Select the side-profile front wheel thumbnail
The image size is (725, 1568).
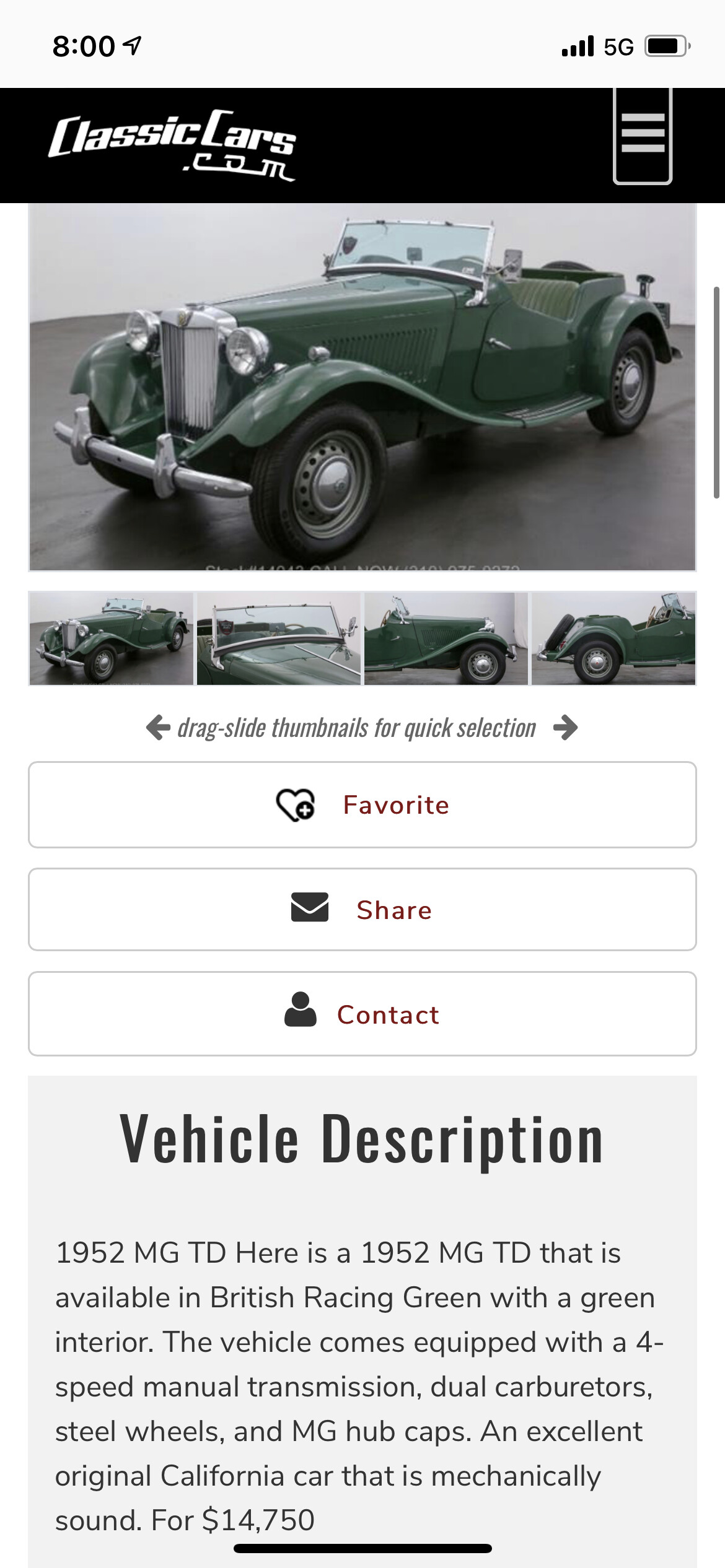click(446, 638)
